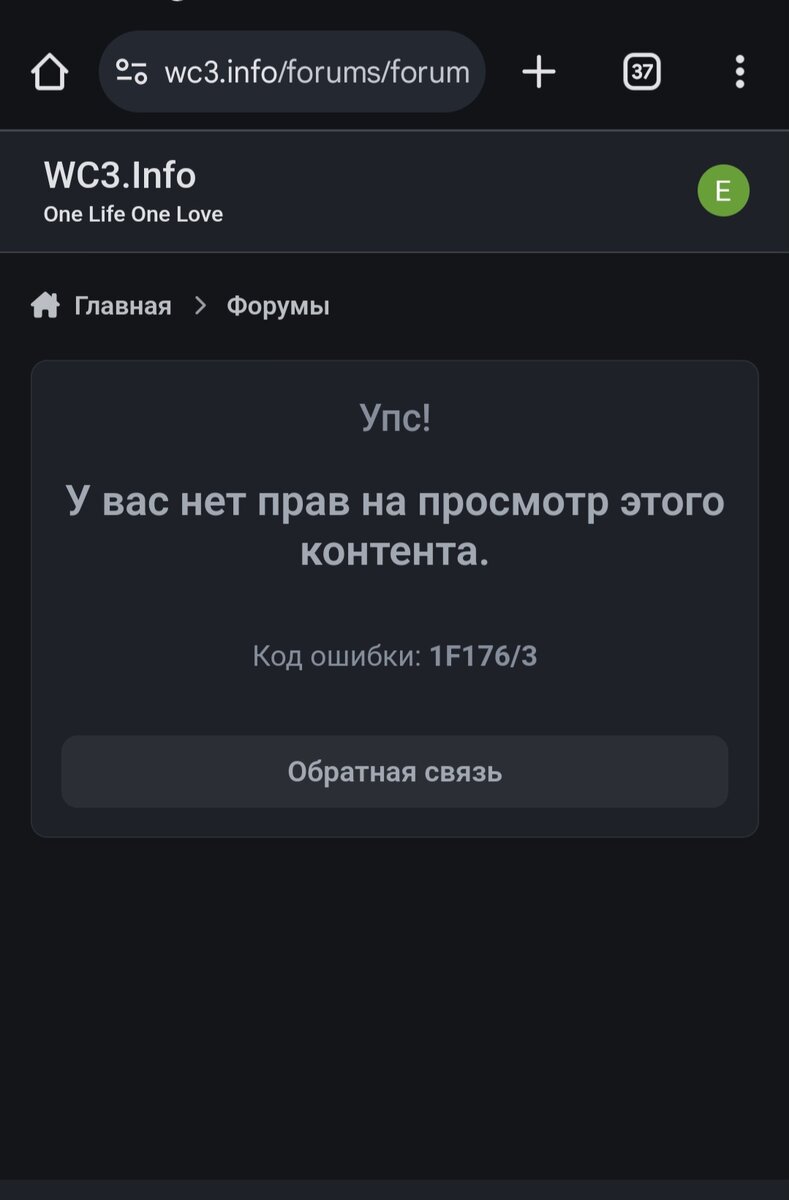View site information icon in address bar
This screenshot has width=789, height=1200.
[132, 72]
